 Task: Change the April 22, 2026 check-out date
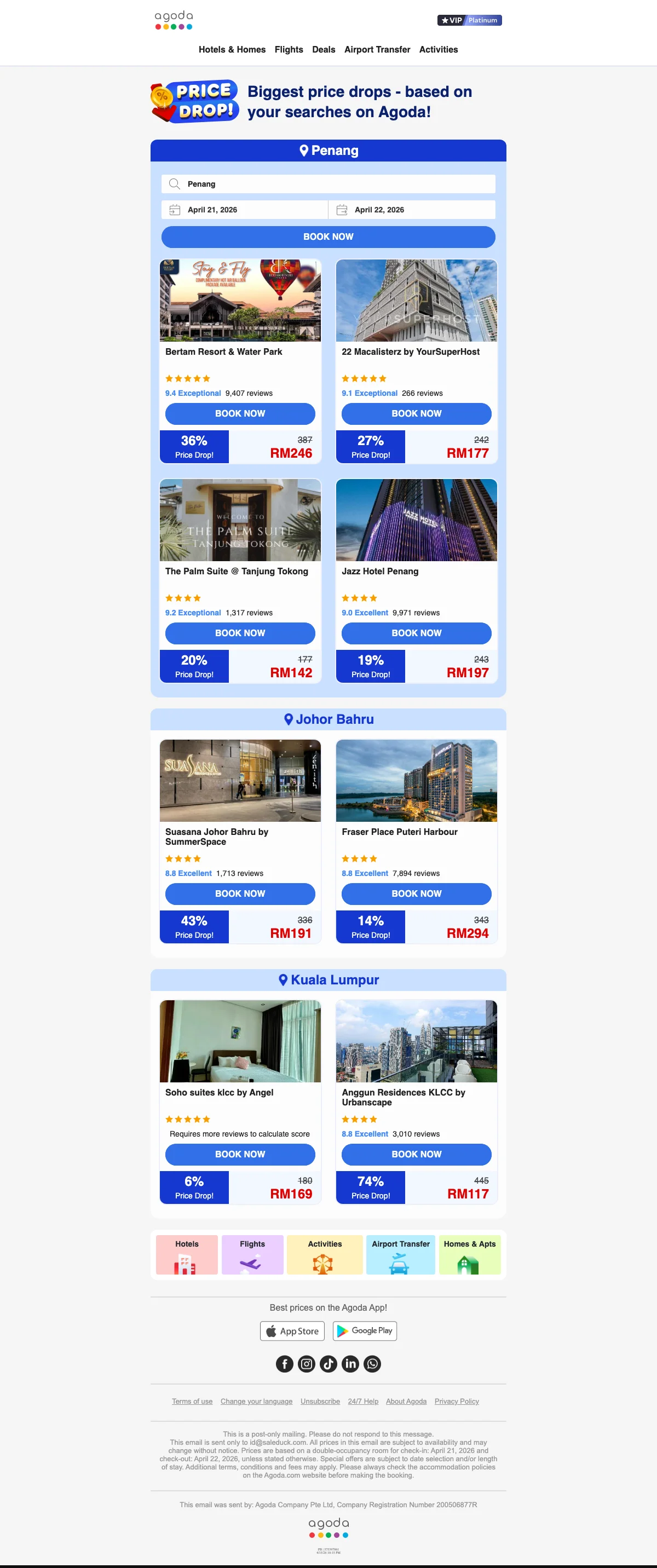point(412,209)
